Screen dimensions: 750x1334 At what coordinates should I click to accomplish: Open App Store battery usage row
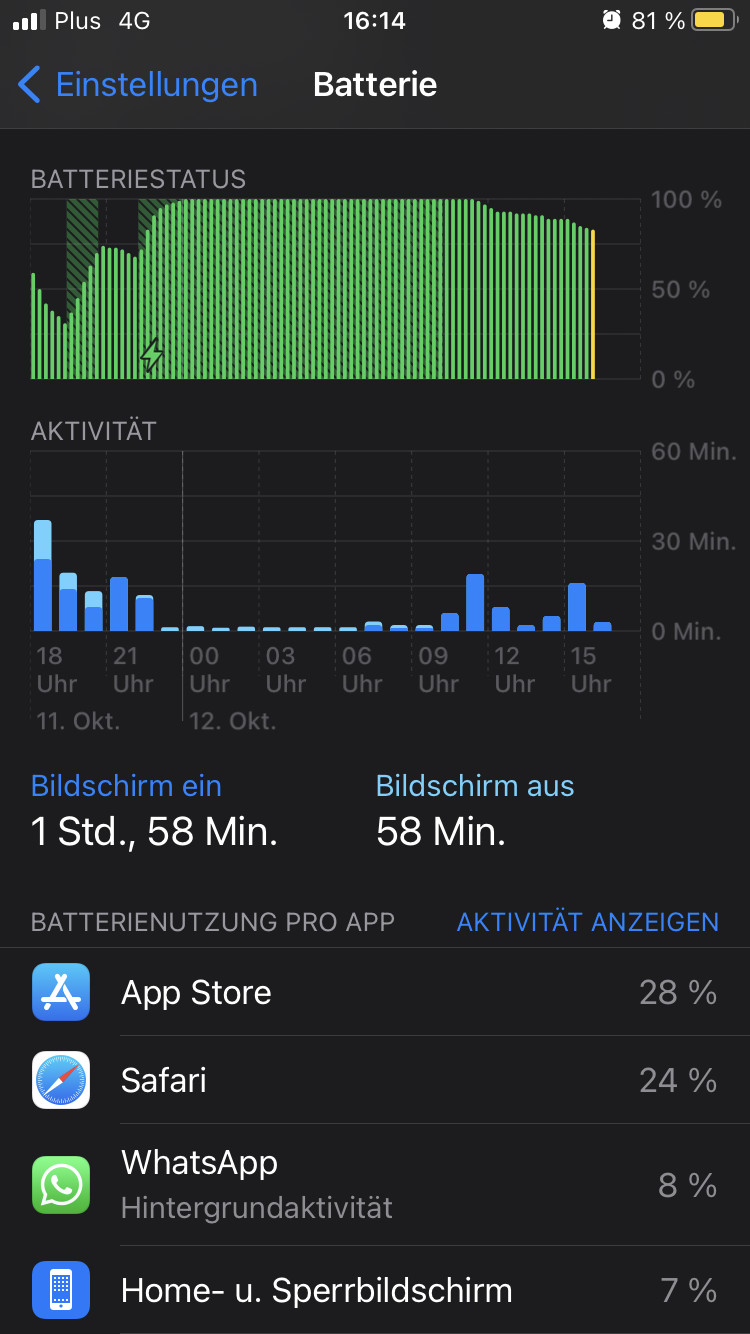click(375, 992)
